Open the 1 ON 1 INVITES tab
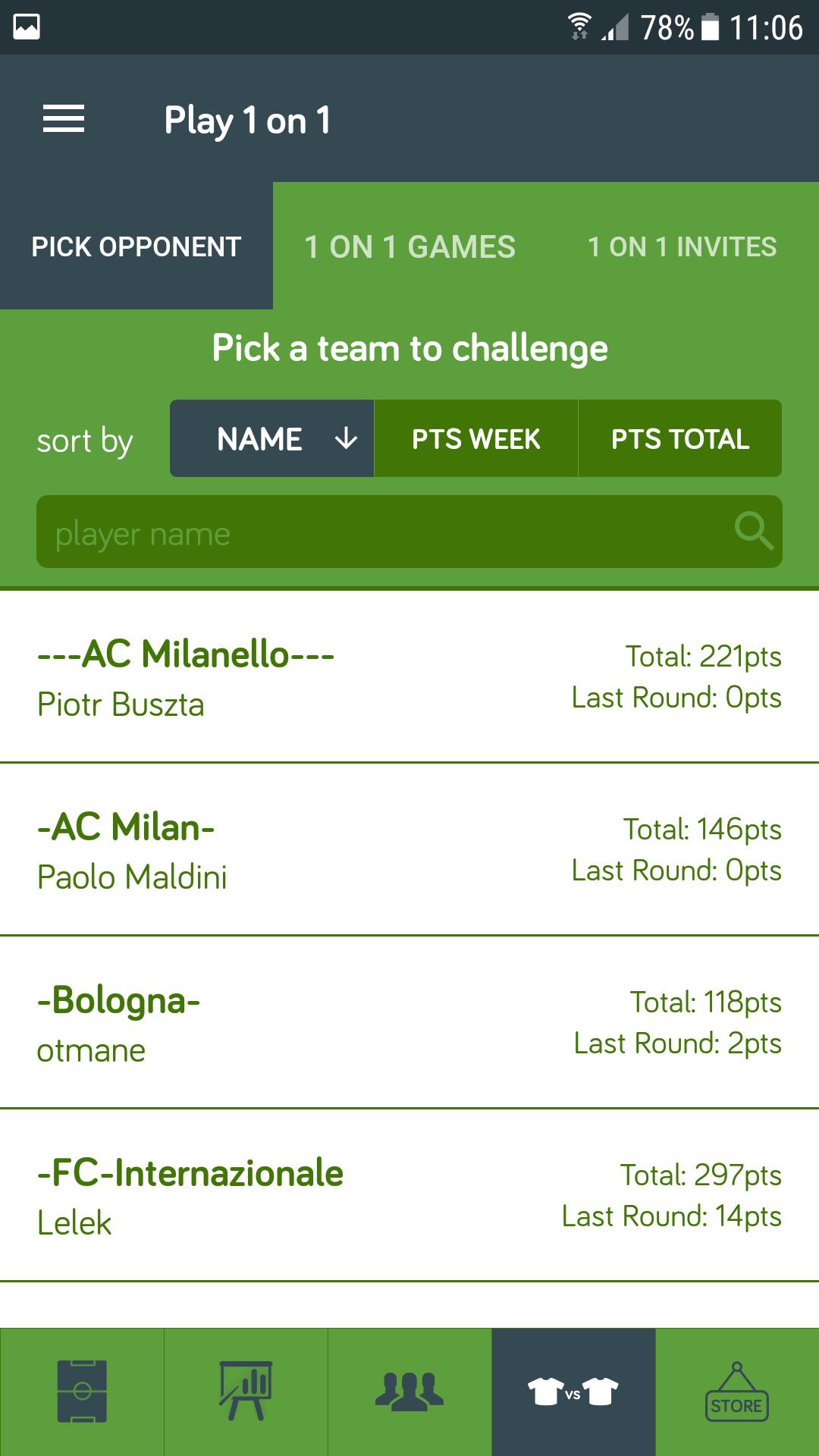Viewport: 819px width, 1456px height. pos(680,246)
